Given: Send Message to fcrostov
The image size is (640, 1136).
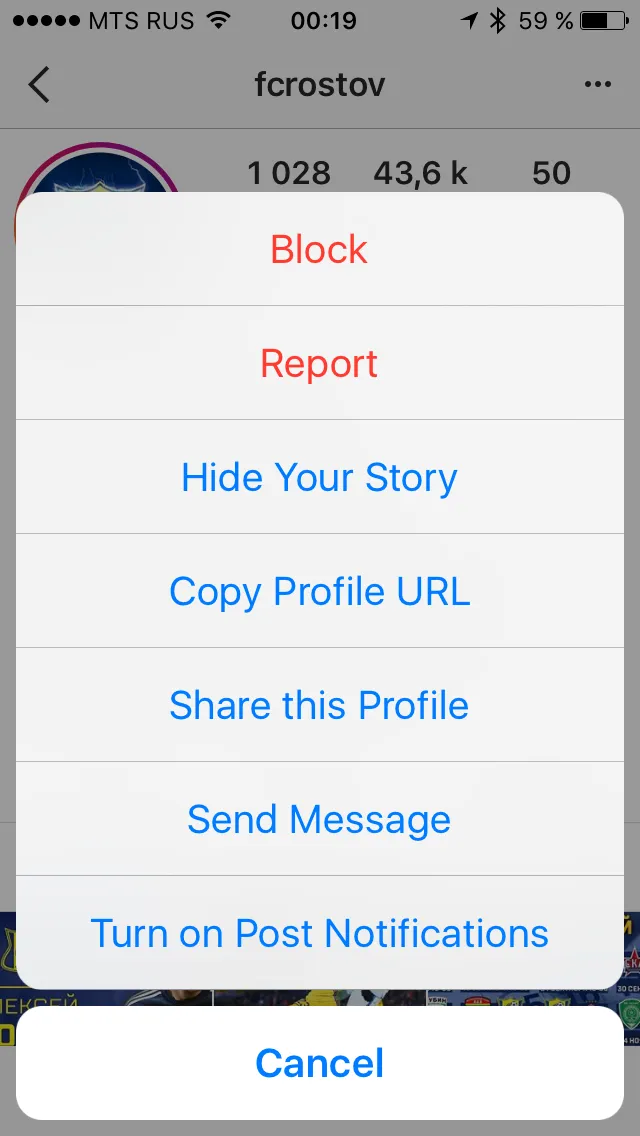Looking at the screenshot, I should coord(319,819).
